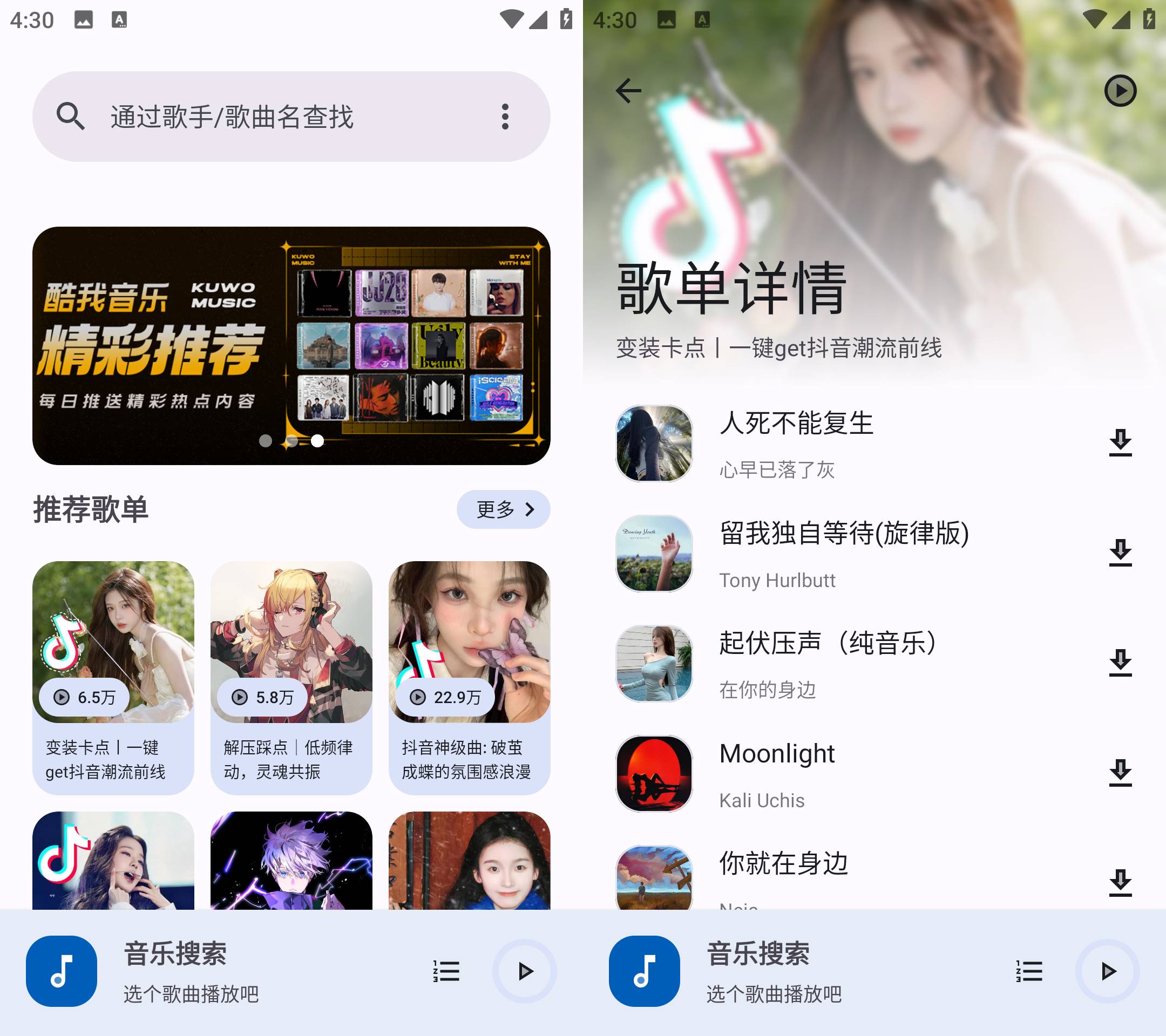Image resolution: width=1166 pixels, height=1036 pixels.
Task: Download 起伏压声（纯音乐）
Action: pos(1120,663)
